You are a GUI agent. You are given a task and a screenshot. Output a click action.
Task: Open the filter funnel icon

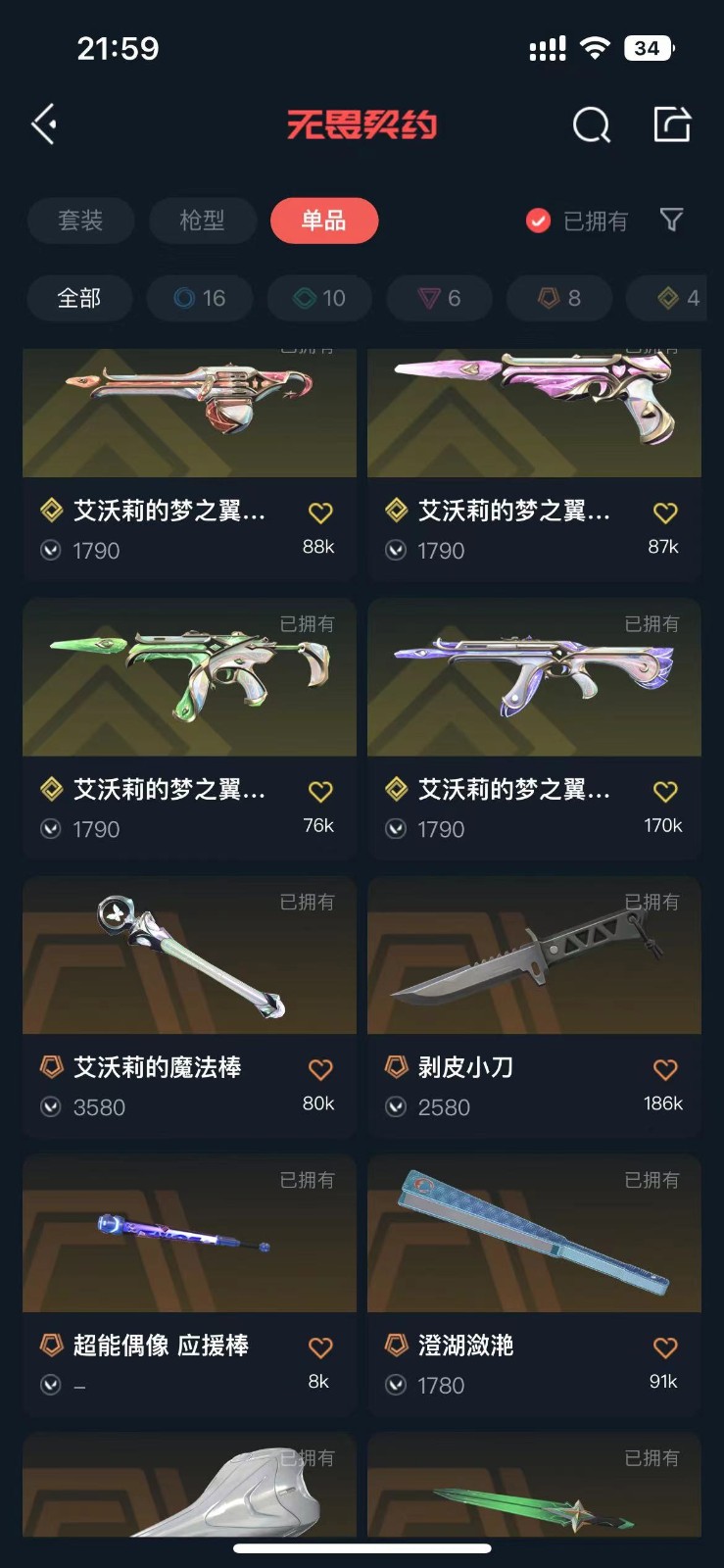[671, 220]
